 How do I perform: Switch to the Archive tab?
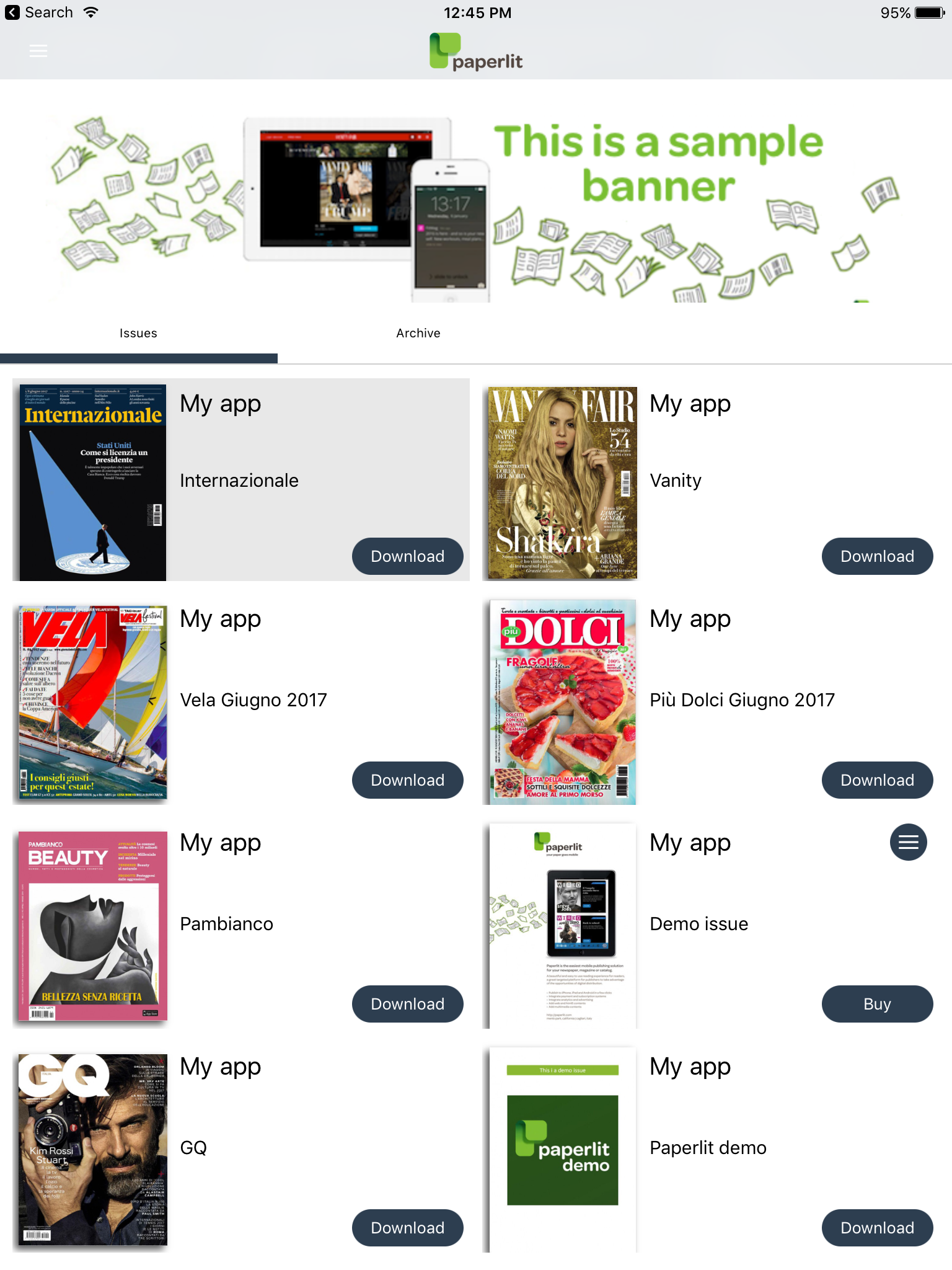[418, 333]
